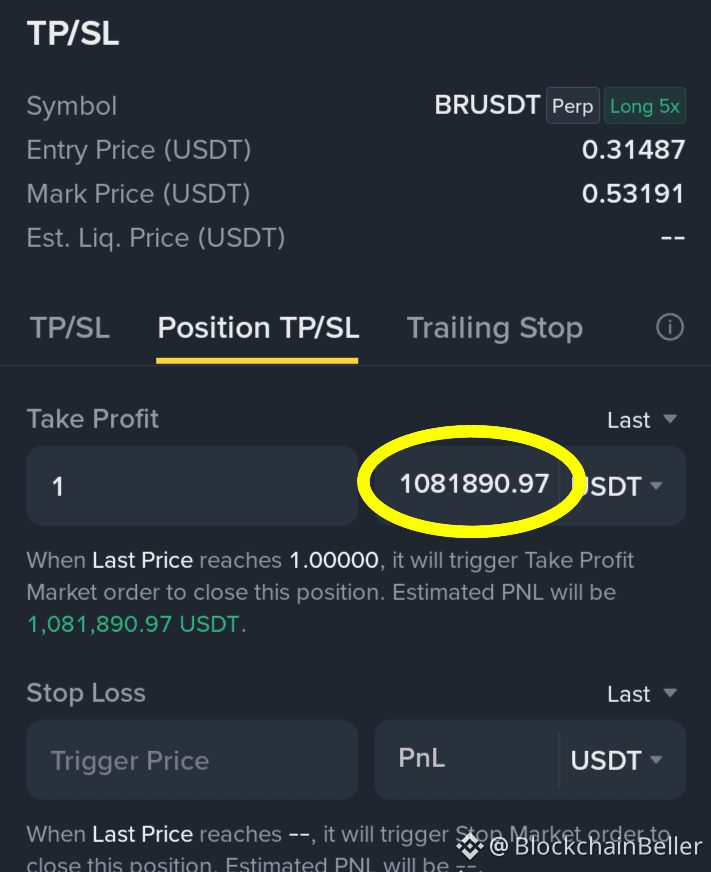
Task: Open the Trailing Stop tab
Action: coord(495,328)
